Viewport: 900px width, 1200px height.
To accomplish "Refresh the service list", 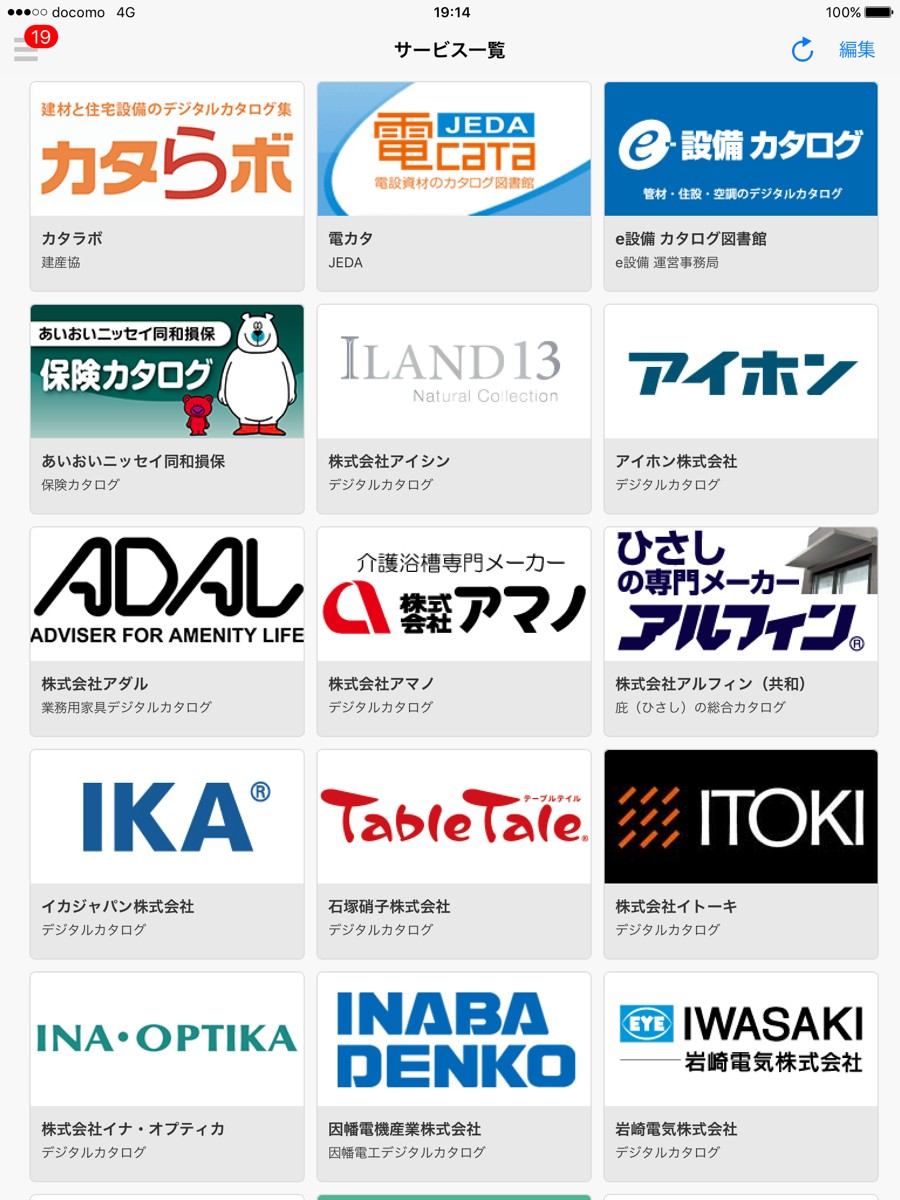I will click(x=802, y=50).
